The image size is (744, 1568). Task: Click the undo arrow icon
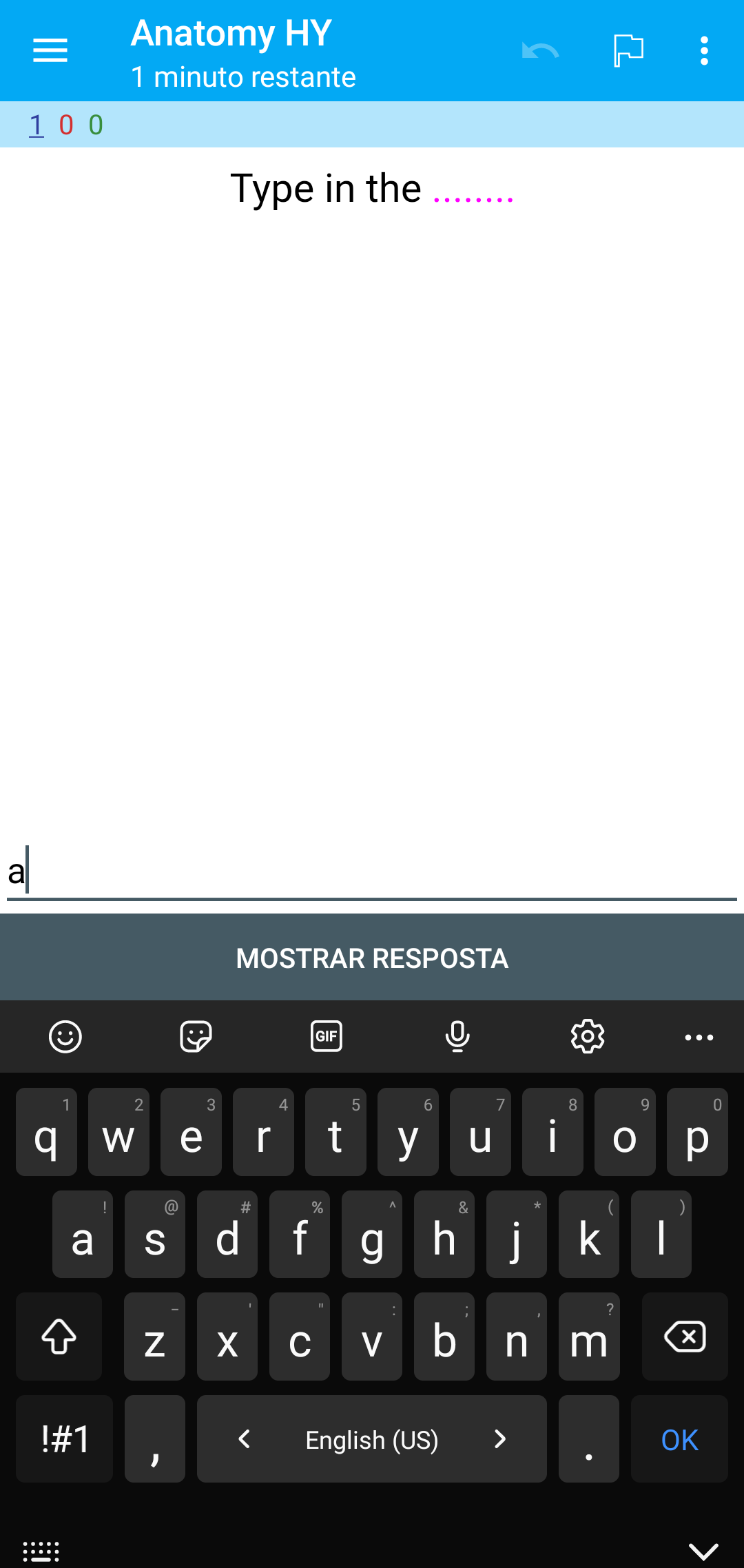(x=539, y=50)
